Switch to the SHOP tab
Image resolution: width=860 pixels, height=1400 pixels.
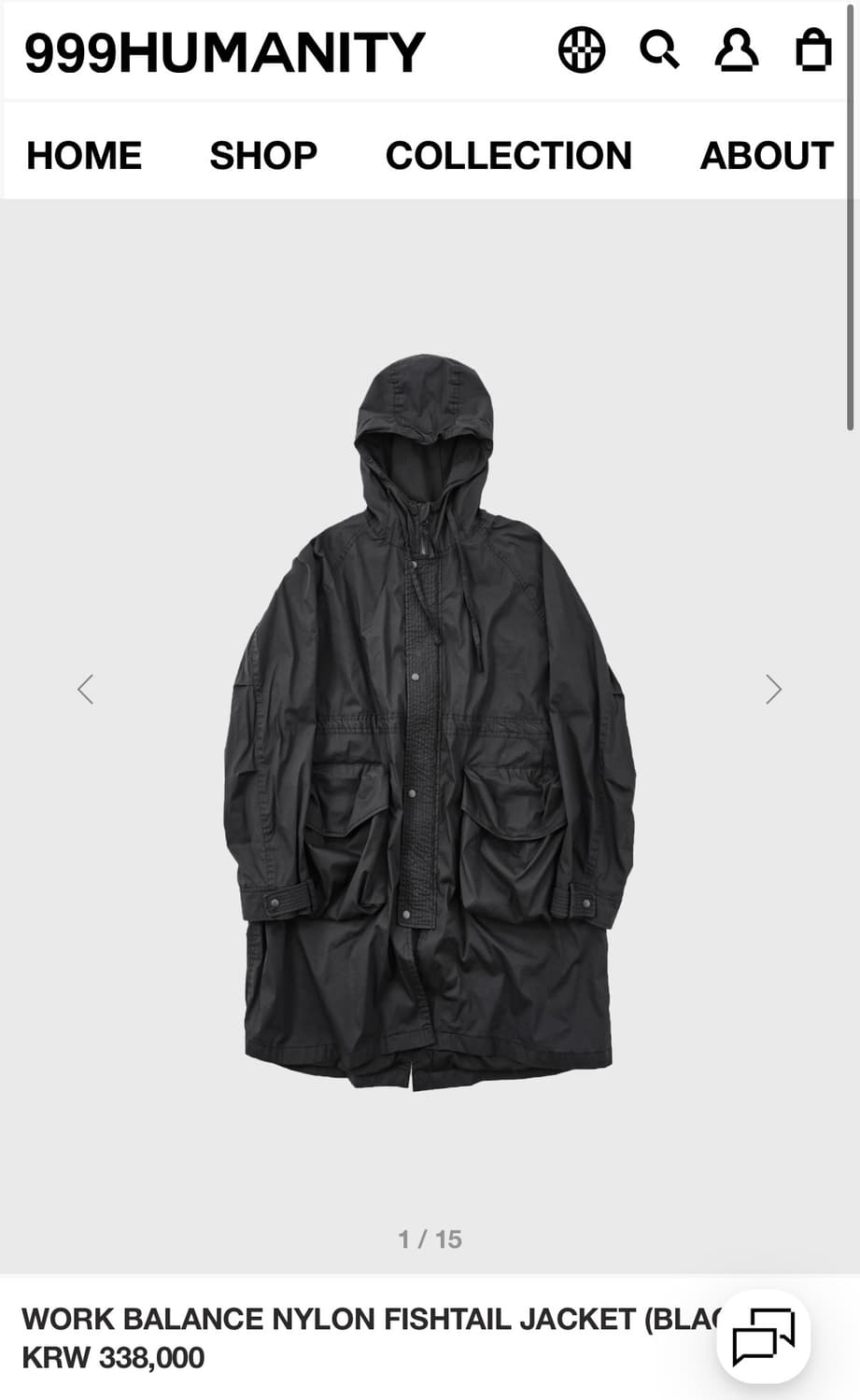pos(262,155)
